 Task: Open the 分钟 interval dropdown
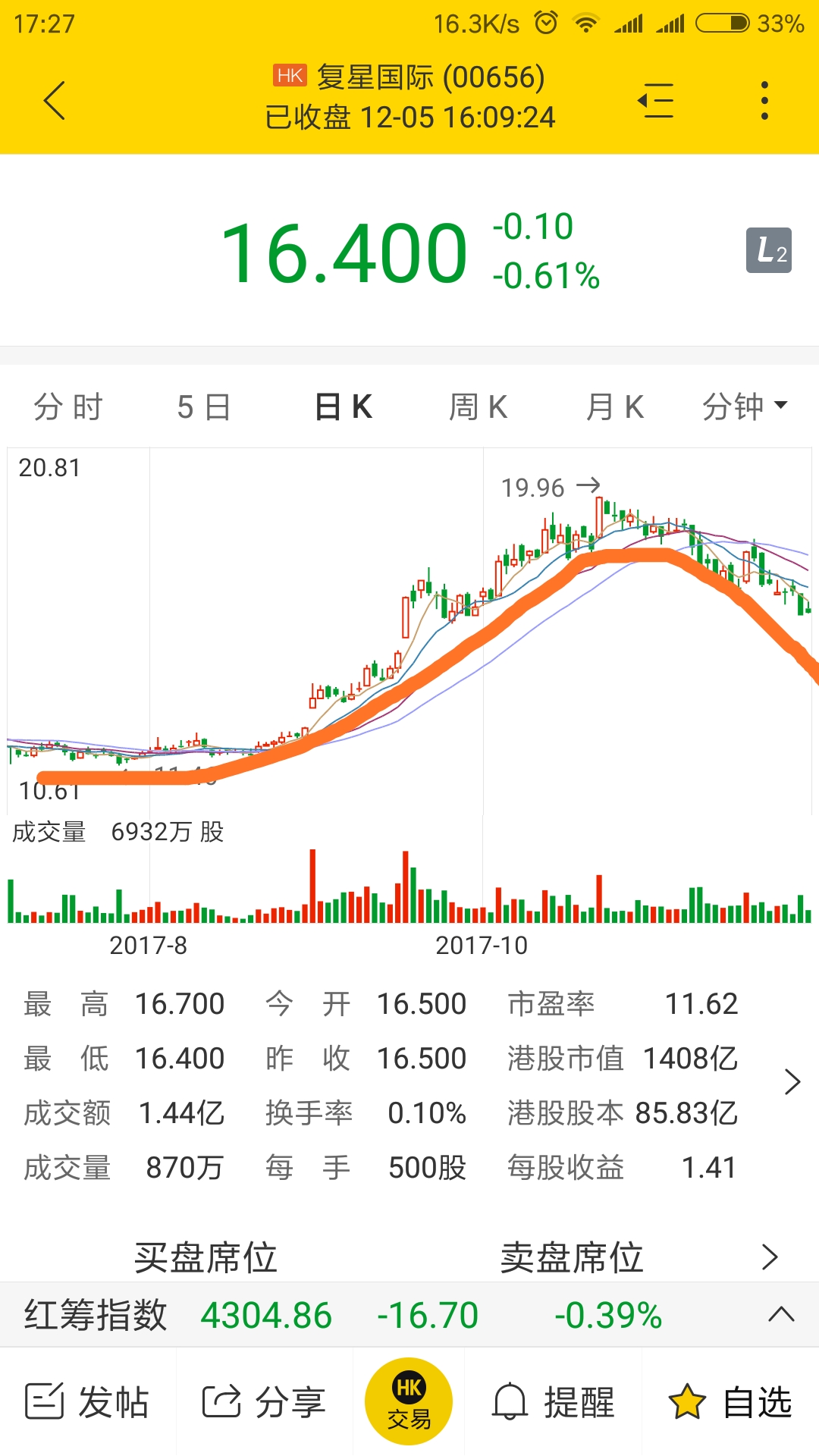pos(745,407)
